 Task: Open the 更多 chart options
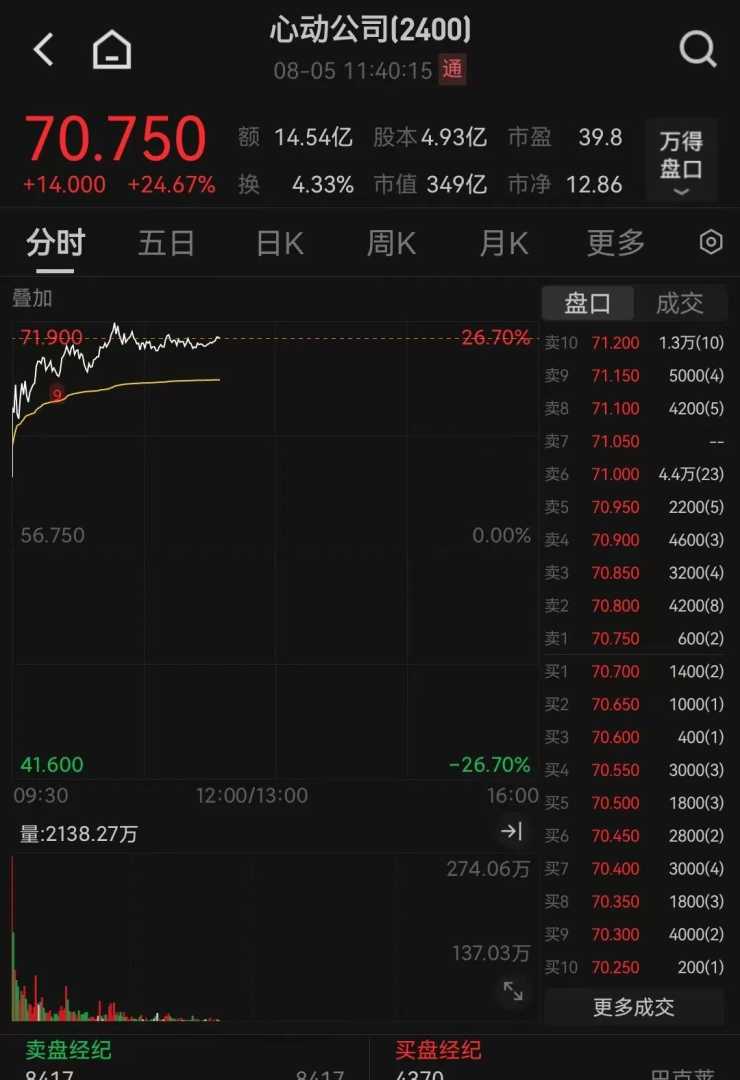tap(615, 243)
